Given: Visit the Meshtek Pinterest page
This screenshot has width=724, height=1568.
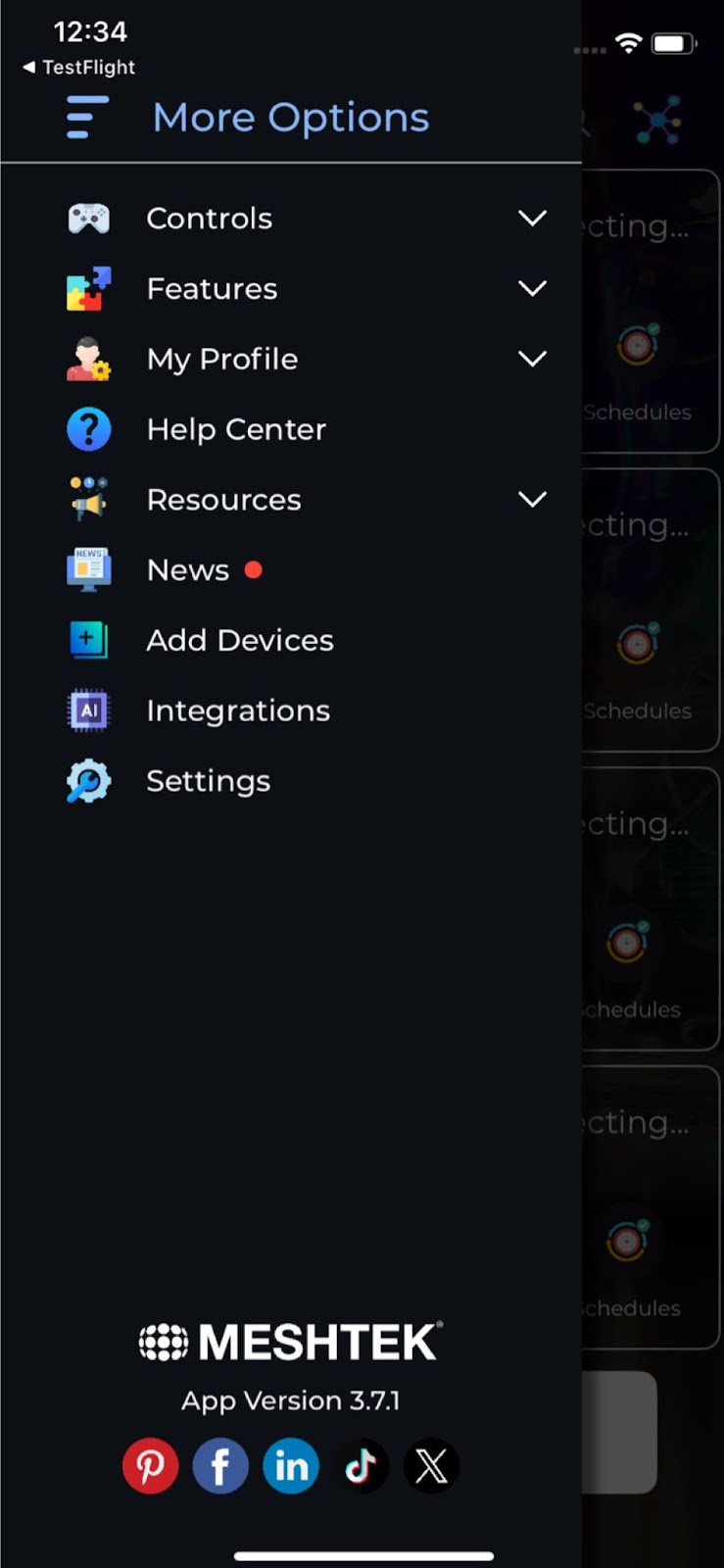Looking at the screenshot, I should pyautogui.click(x=150, y=1466).
